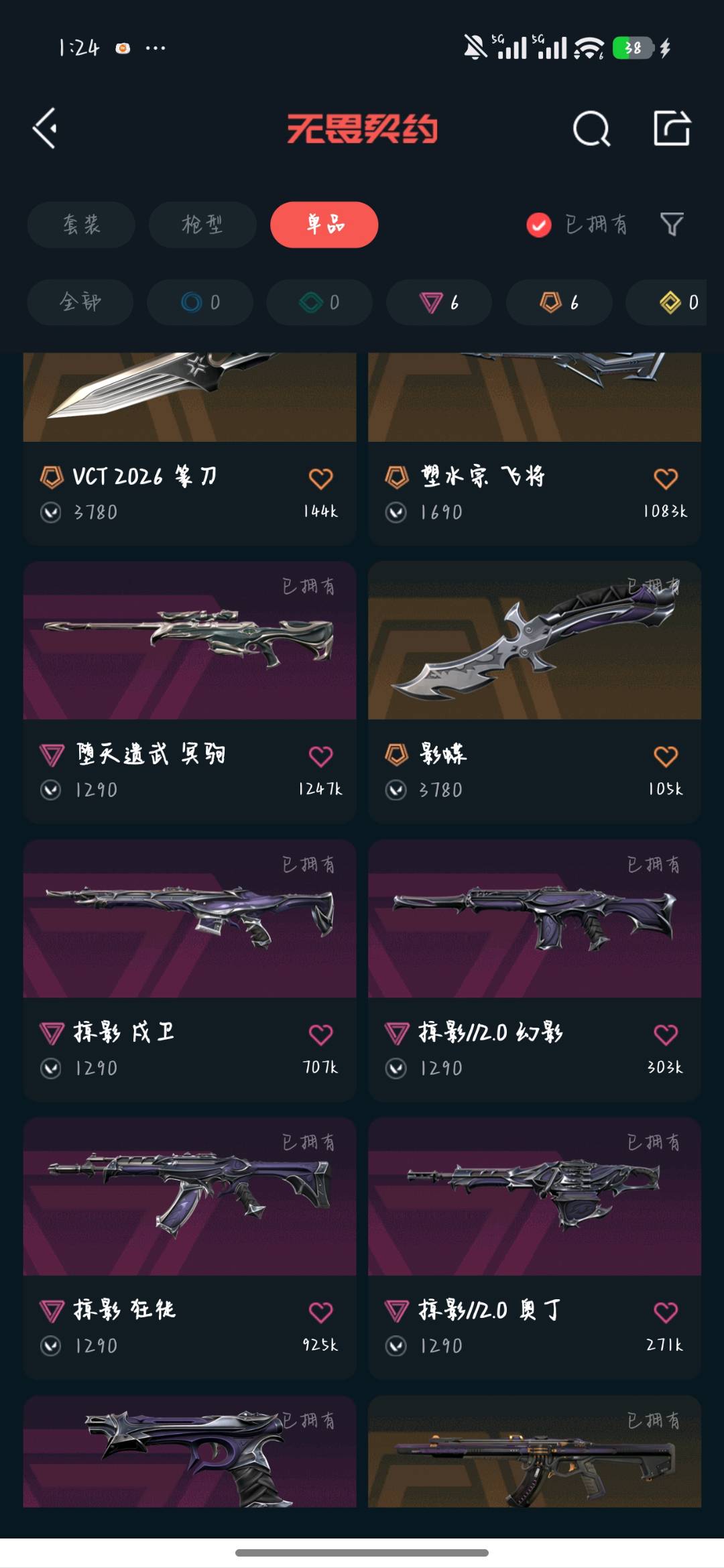Switch to the 枪型 tab
This screenshot has height=1568, width=724.
(x=202, y=225)
